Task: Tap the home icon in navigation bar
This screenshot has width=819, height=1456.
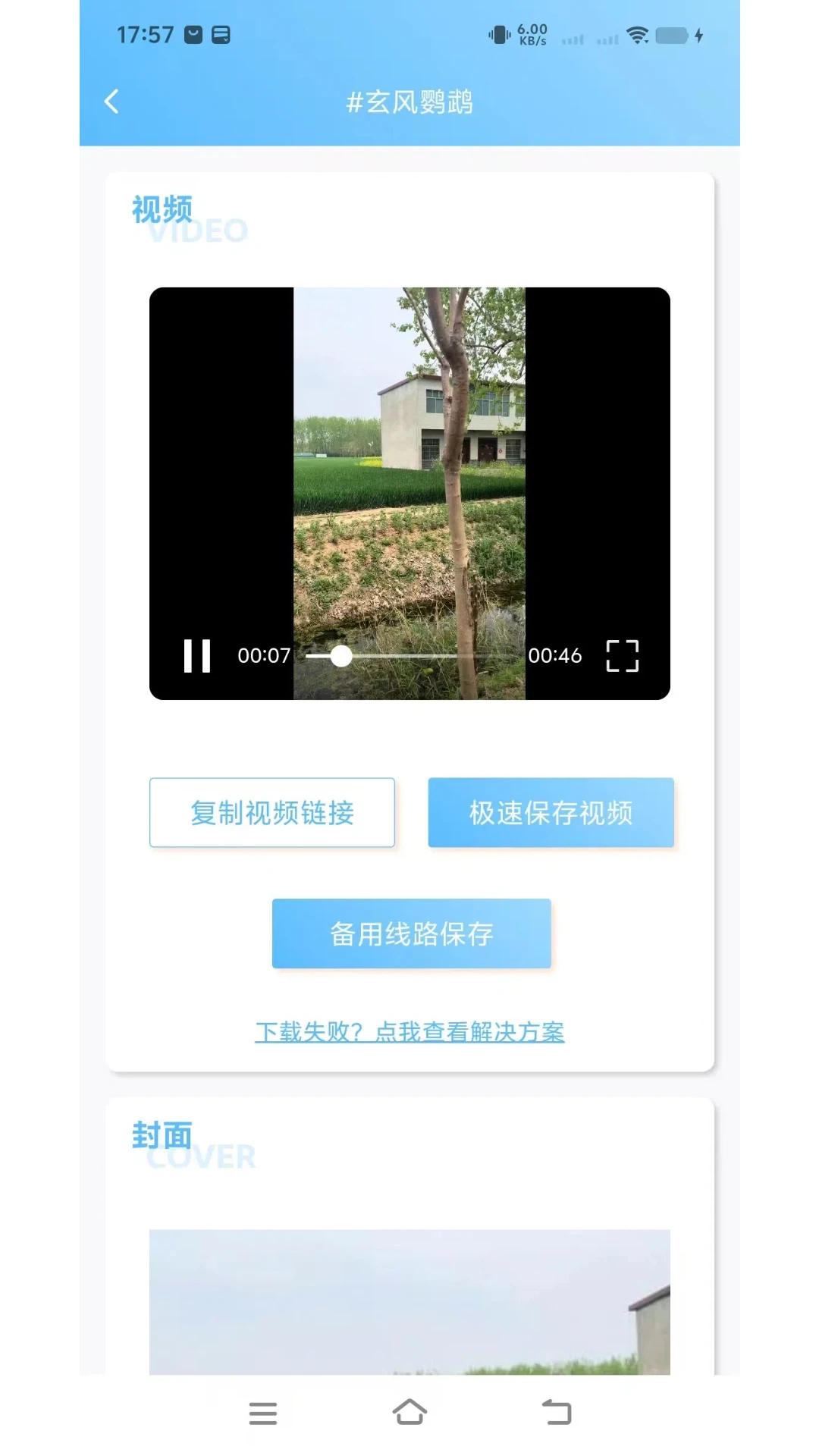Action: click(409, 1414)
